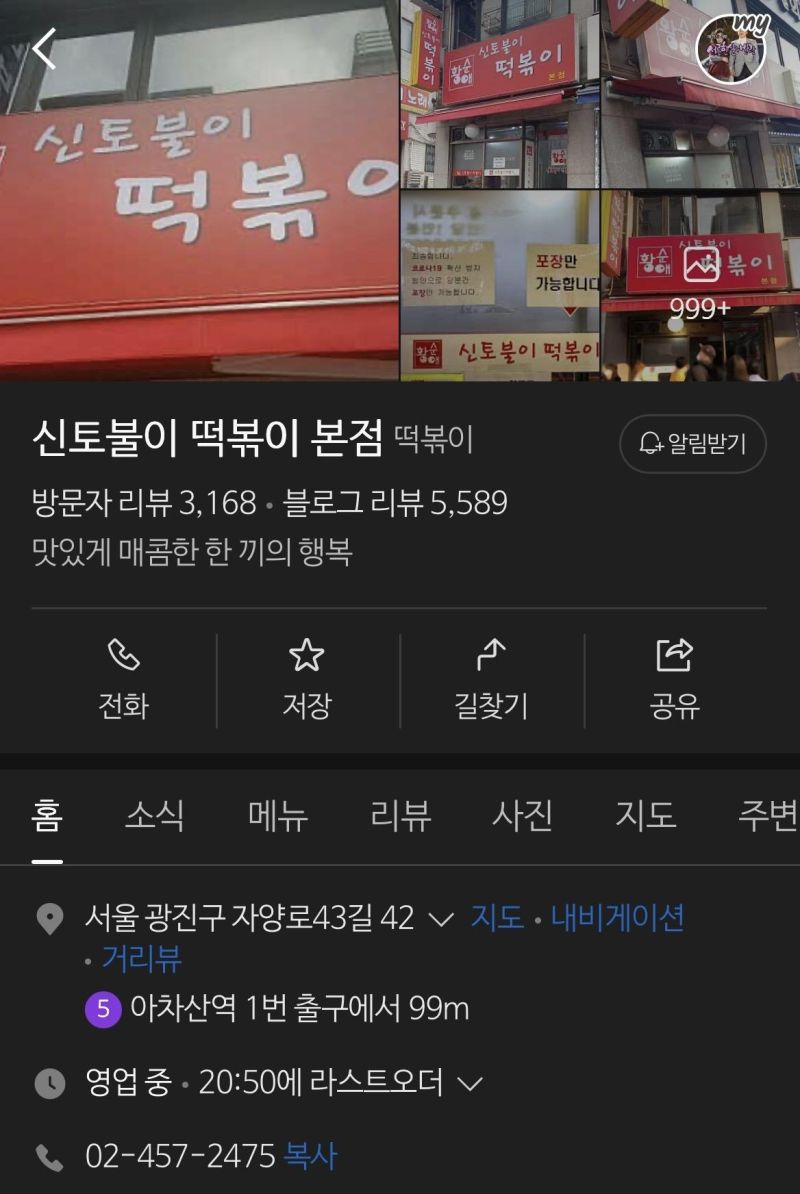This screenshot has width=800, height=1194.
Task: Open the 리뷰 tab
Action: 400,816
